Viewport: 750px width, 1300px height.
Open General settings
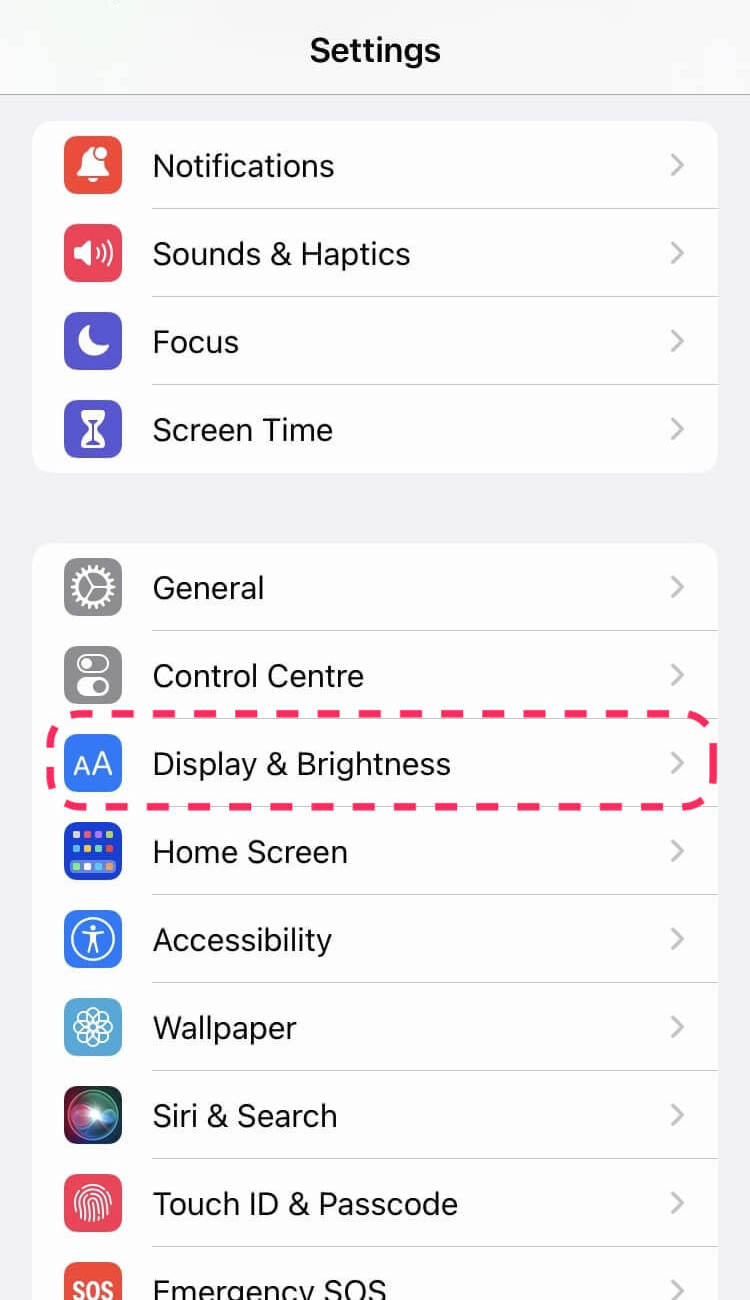tap(375, 588)
